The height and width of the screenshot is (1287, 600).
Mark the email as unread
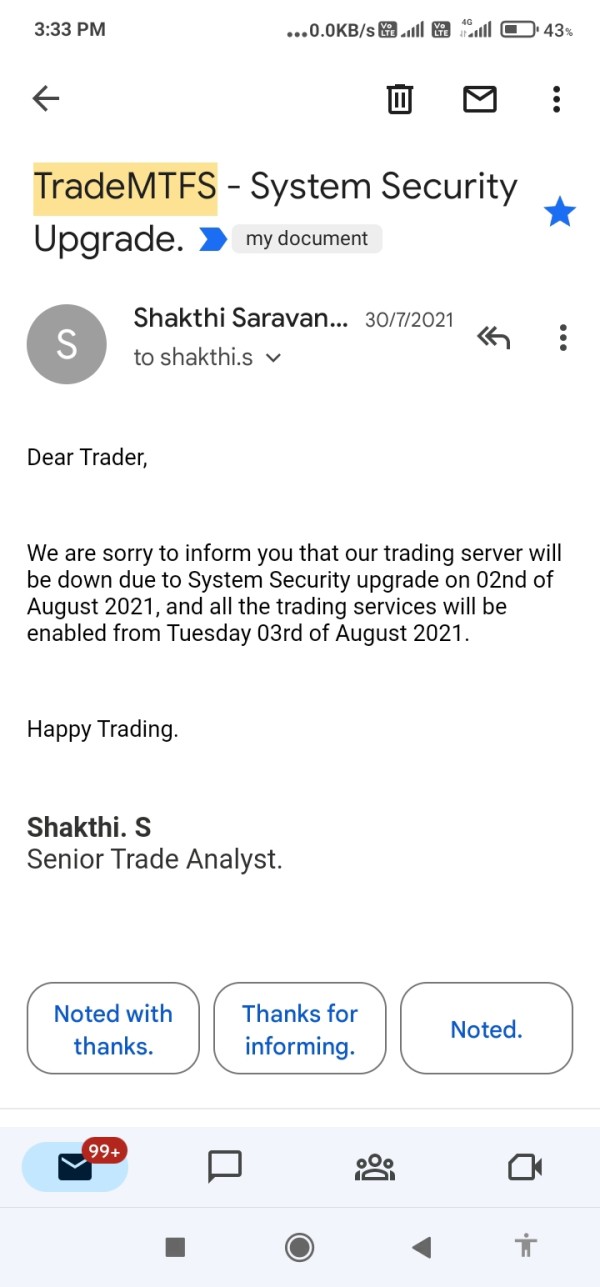(480, 98)
